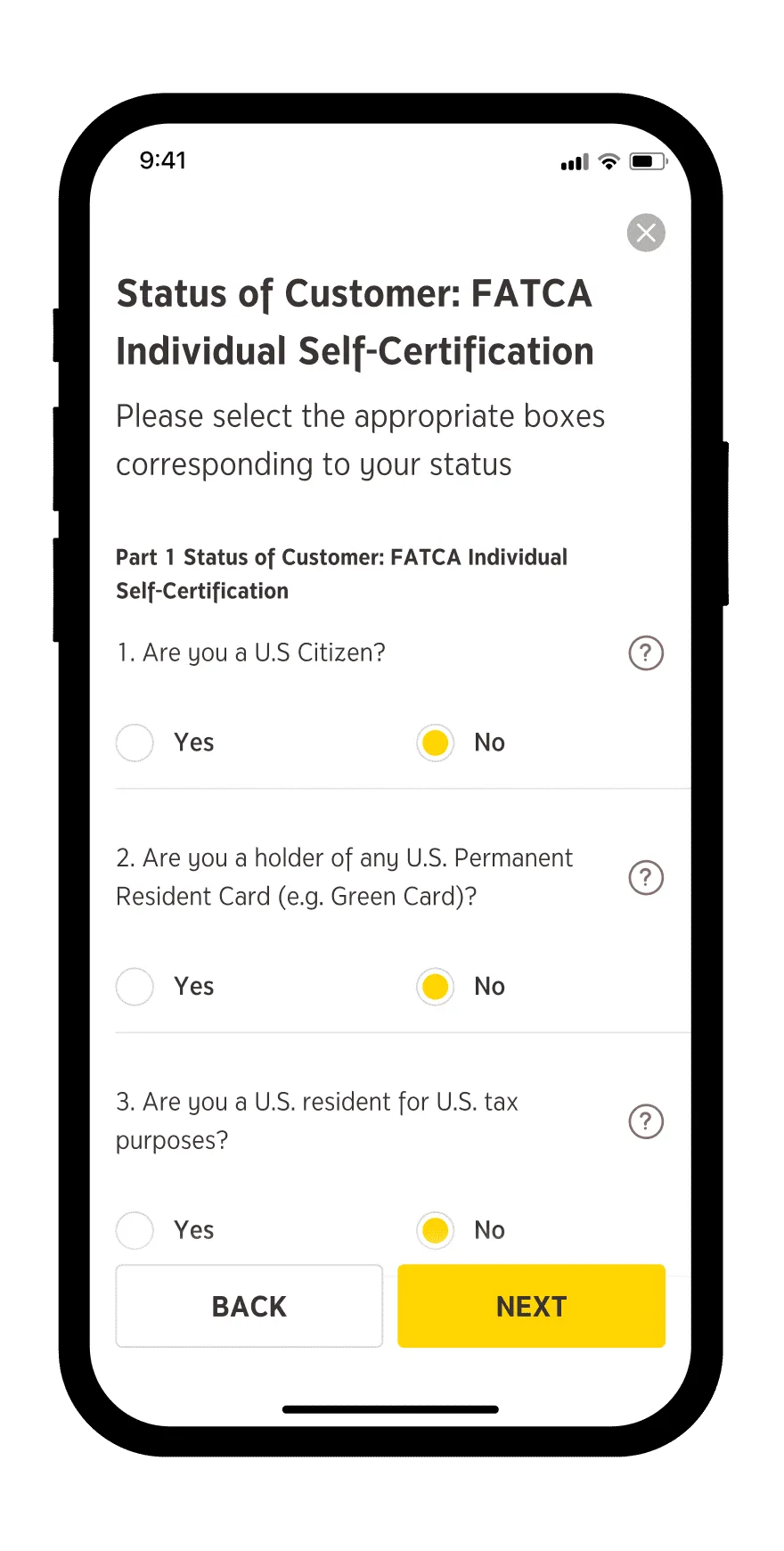Select No for U.S Citizen question
Image resolution: width=784 pixels, height=1551 pixels.
[435, 743]
